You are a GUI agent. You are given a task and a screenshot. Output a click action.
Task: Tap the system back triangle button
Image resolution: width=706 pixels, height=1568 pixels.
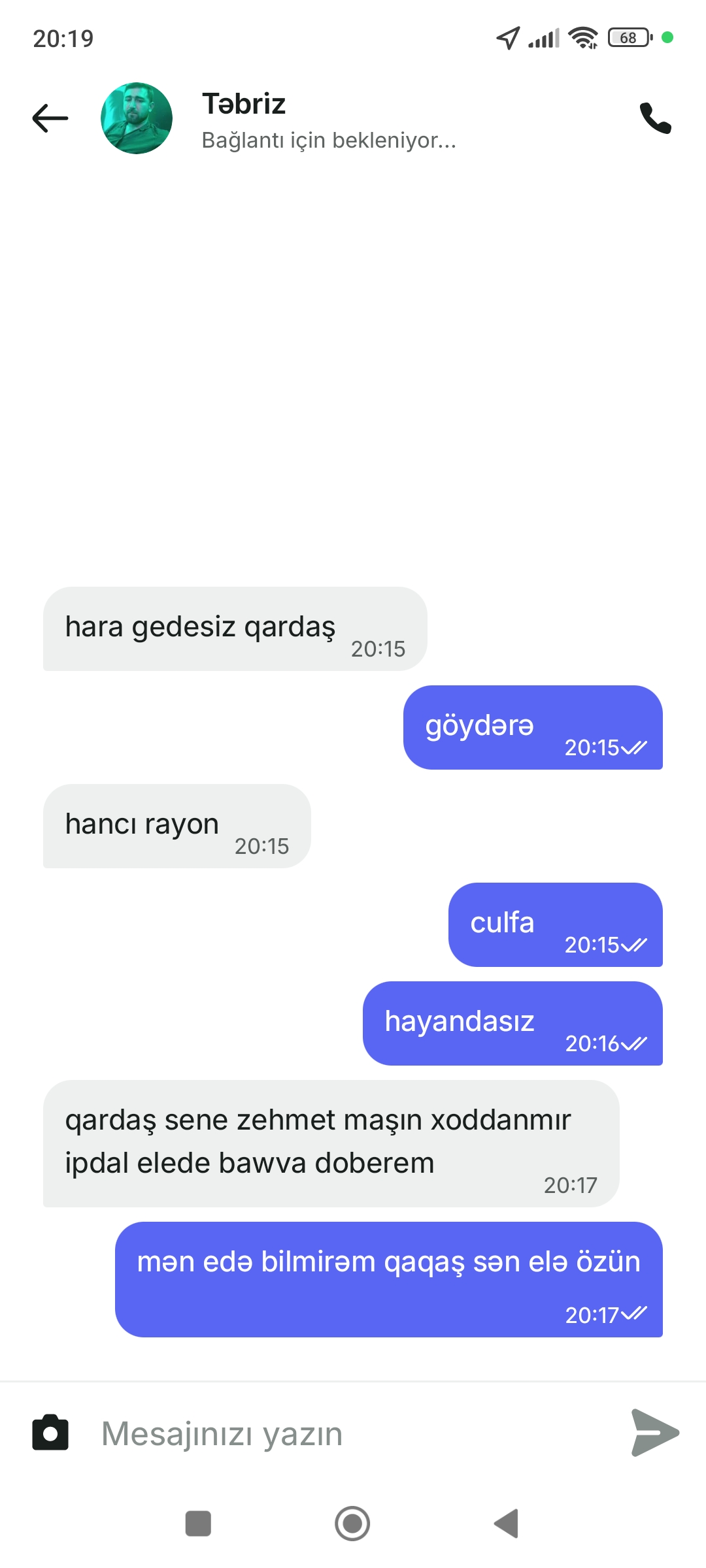coord(507,1524)
